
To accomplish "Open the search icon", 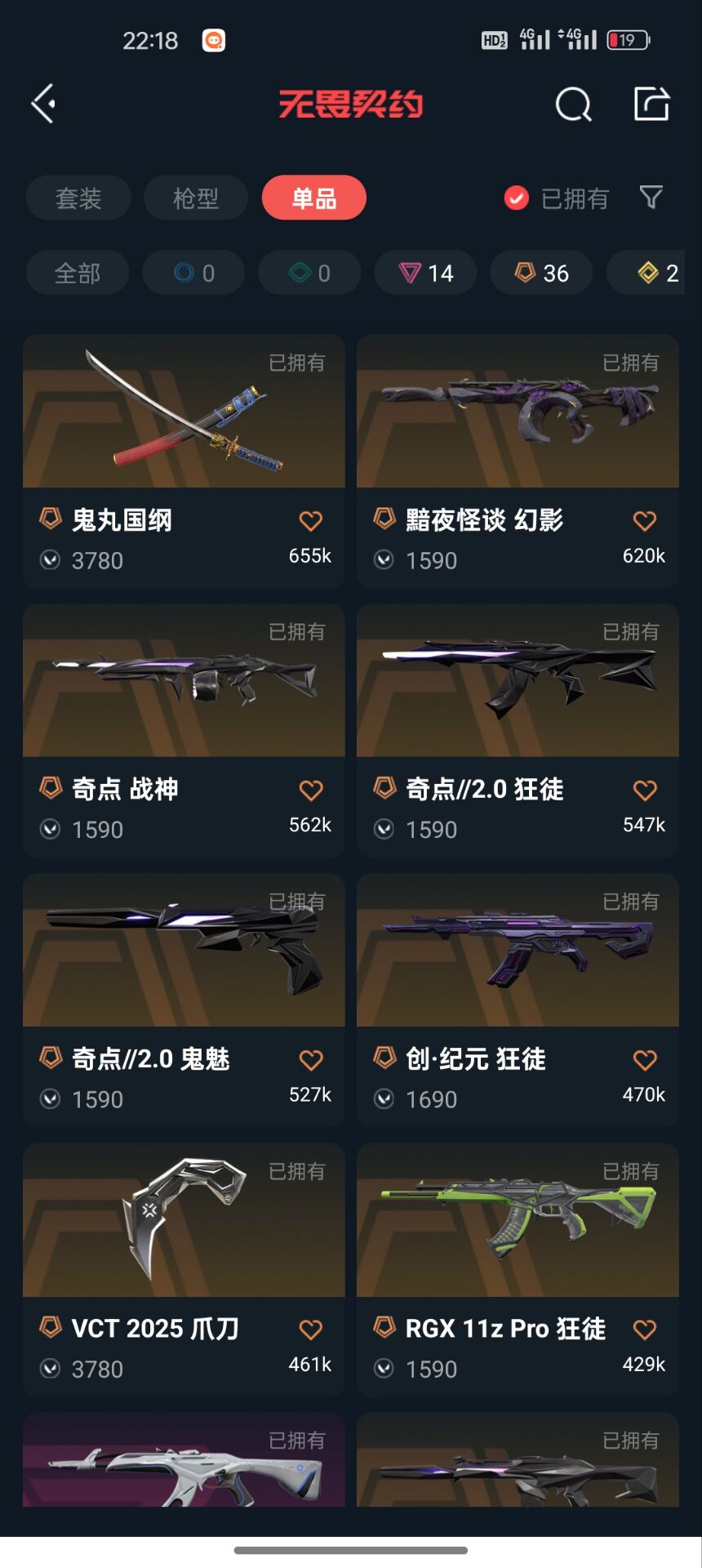I will pos(573,105).
